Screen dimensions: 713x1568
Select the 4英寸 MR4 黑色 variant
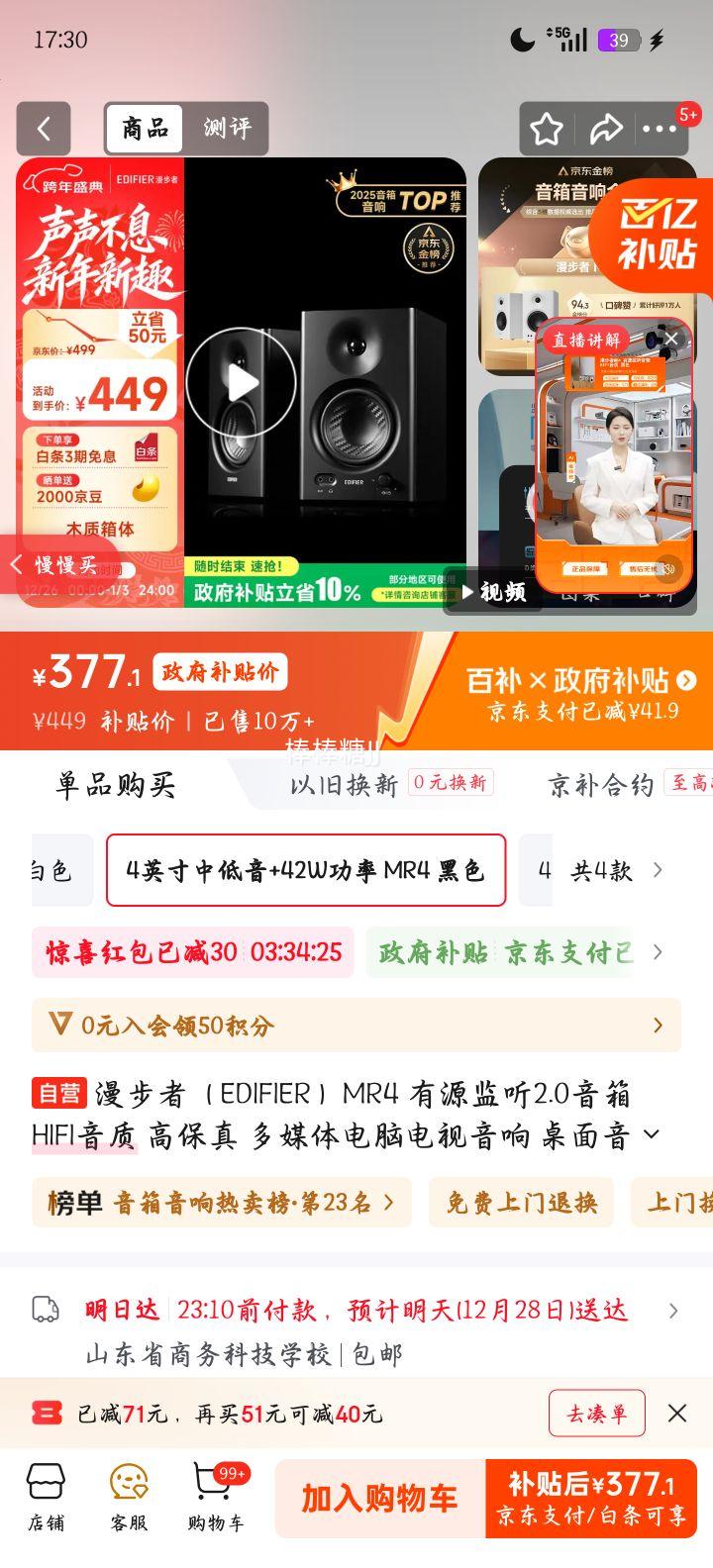point(305,870)
